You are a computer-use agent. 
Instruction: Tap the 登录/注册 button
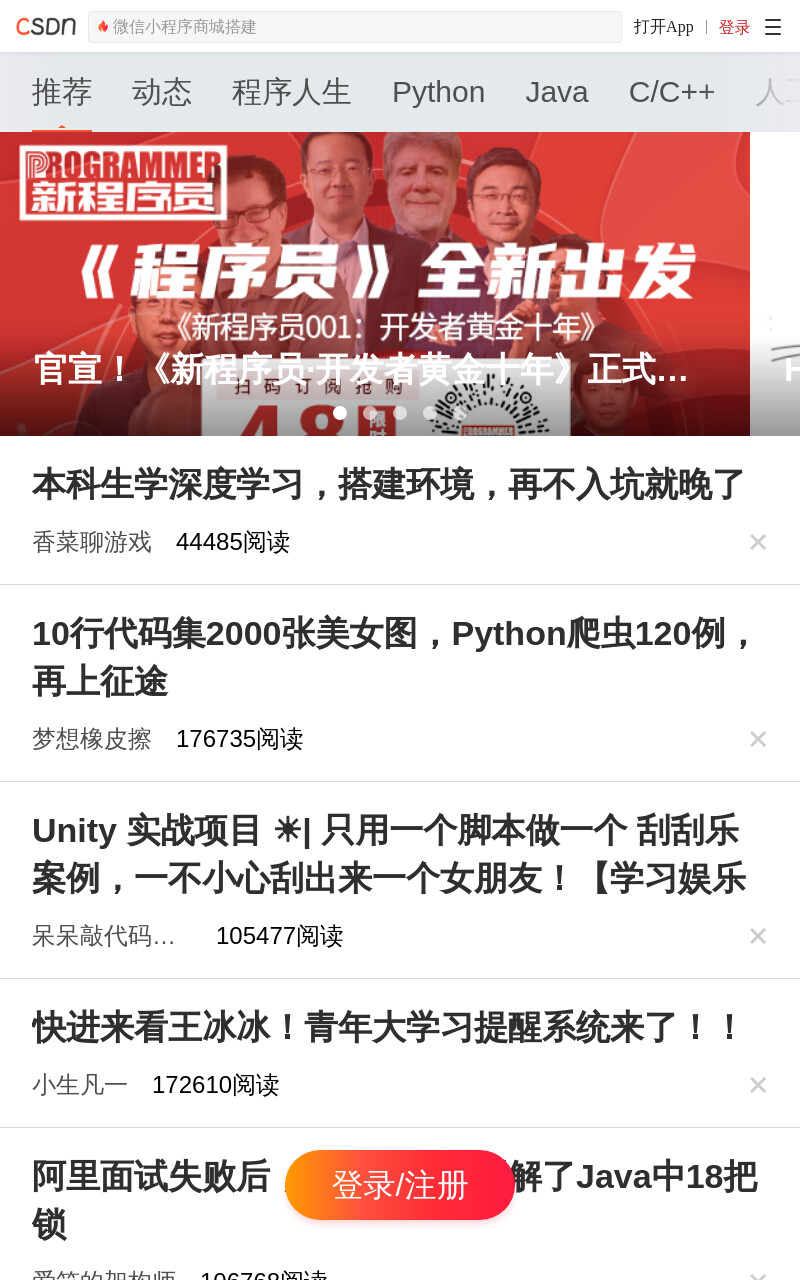click(x=400, y=1185)
